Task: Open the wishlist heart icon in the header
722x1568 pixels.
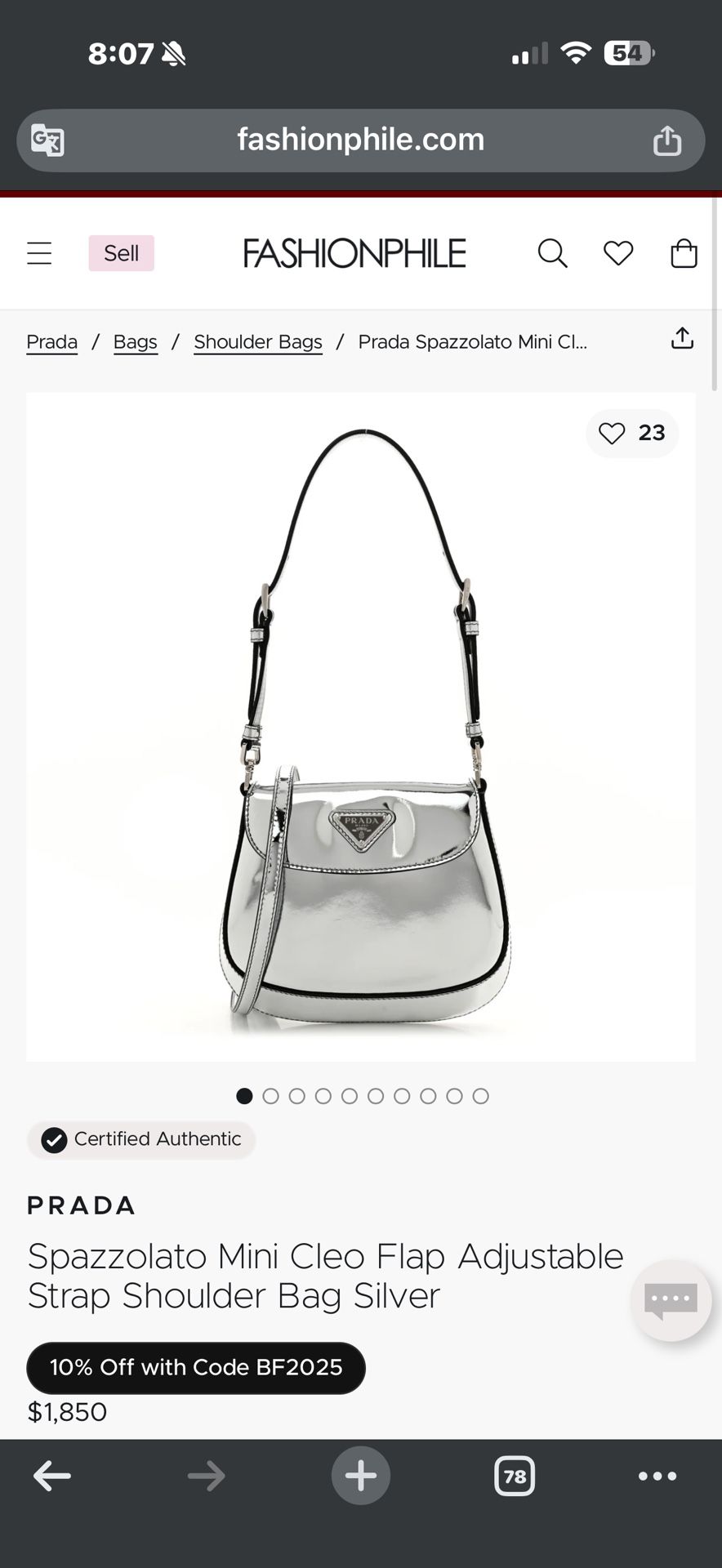Action: pos(618,253)
